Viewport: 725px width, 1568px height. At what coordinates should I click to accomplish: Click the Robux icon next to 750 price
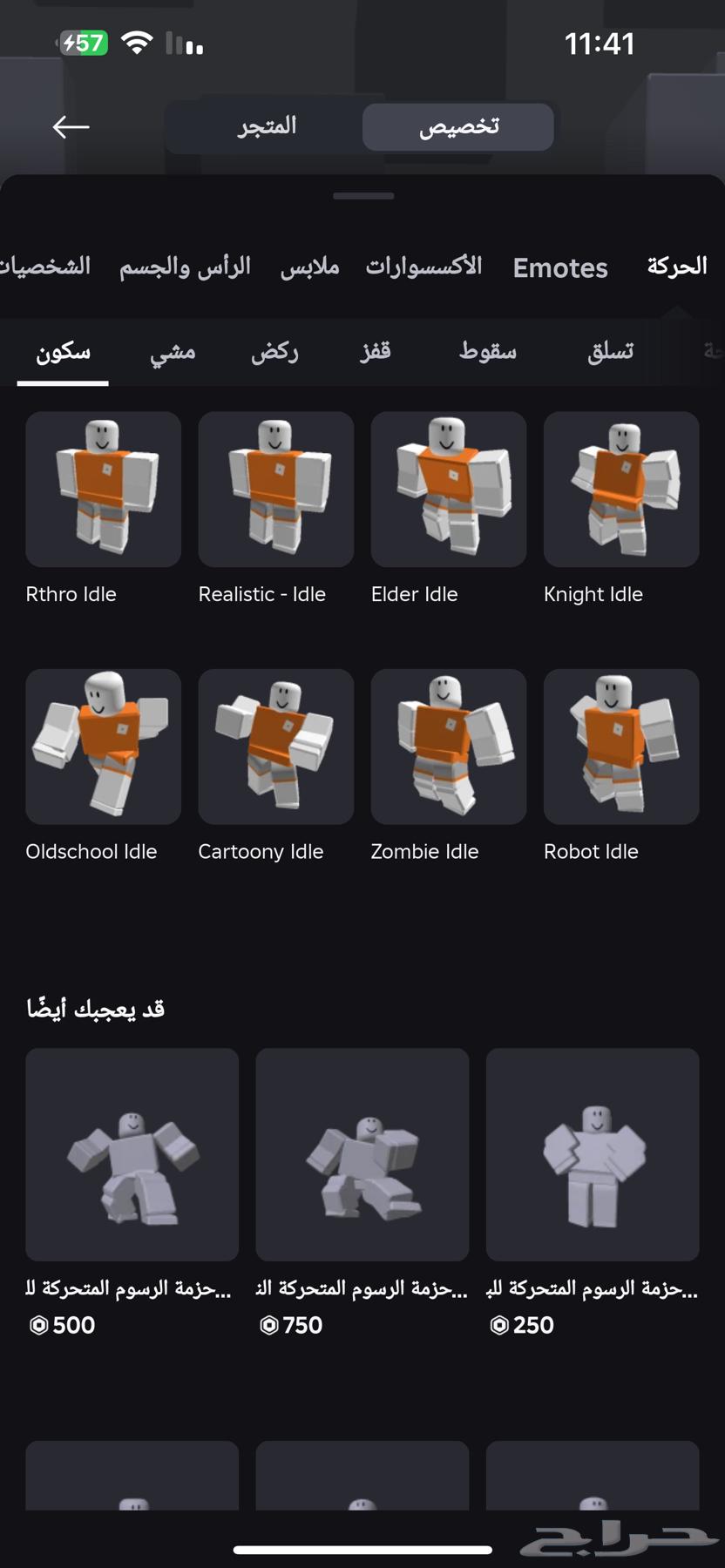click(267, 1325)
